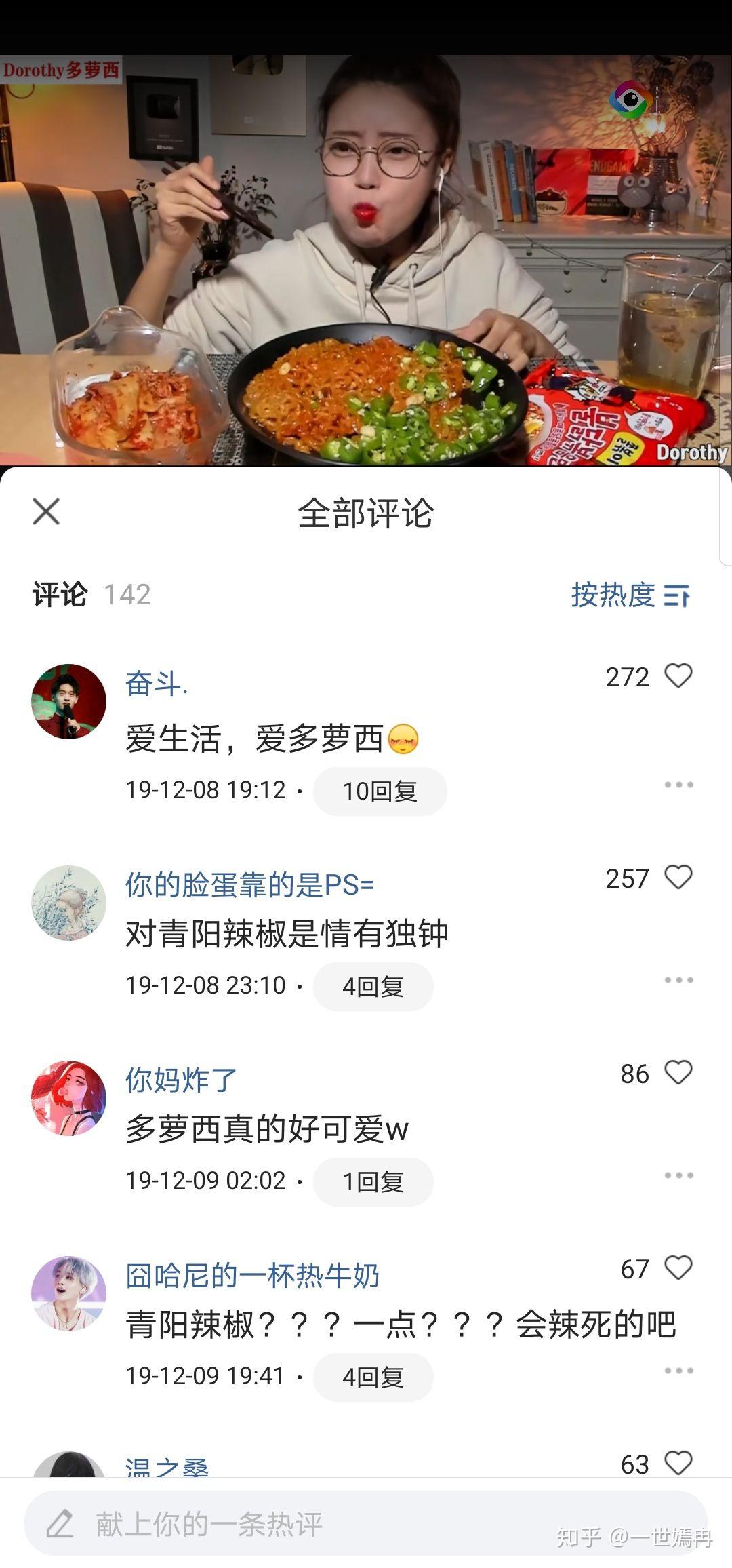Open 奋斗.'s profile avatar
This screenshot has width=732, height=1568.
68,701
